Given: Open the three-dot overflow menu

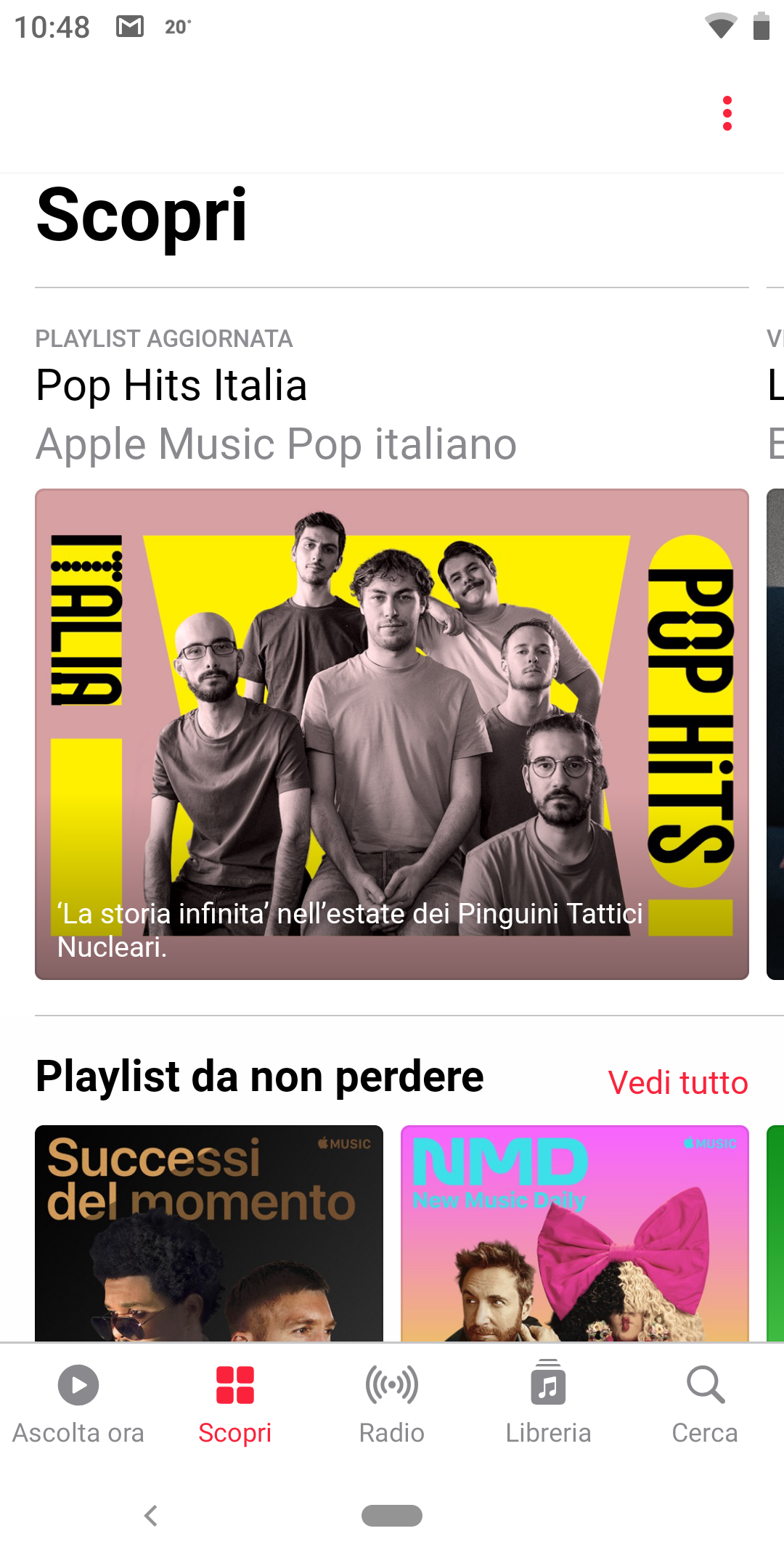Looking at the screenshot, I should click(x=727, y=113).
